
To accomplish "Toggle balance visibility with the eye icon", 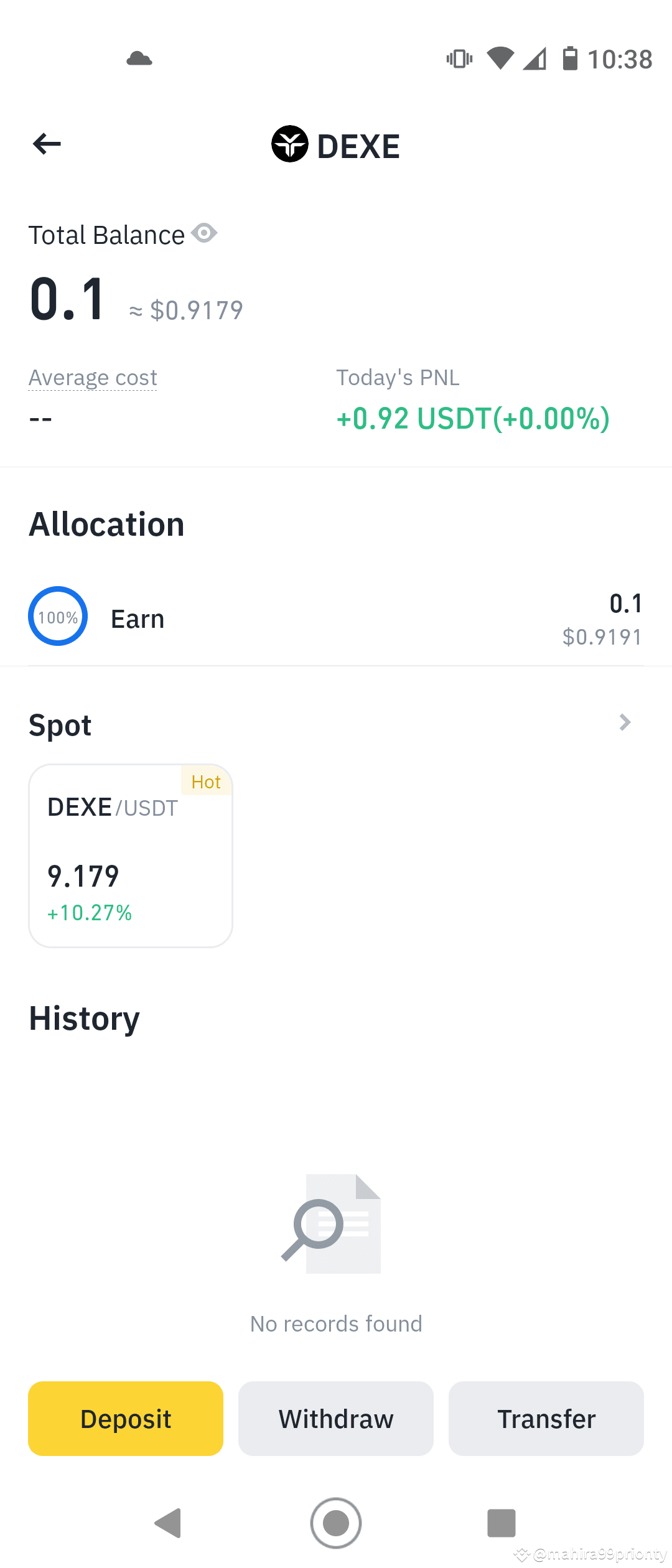I will point(205,233).
